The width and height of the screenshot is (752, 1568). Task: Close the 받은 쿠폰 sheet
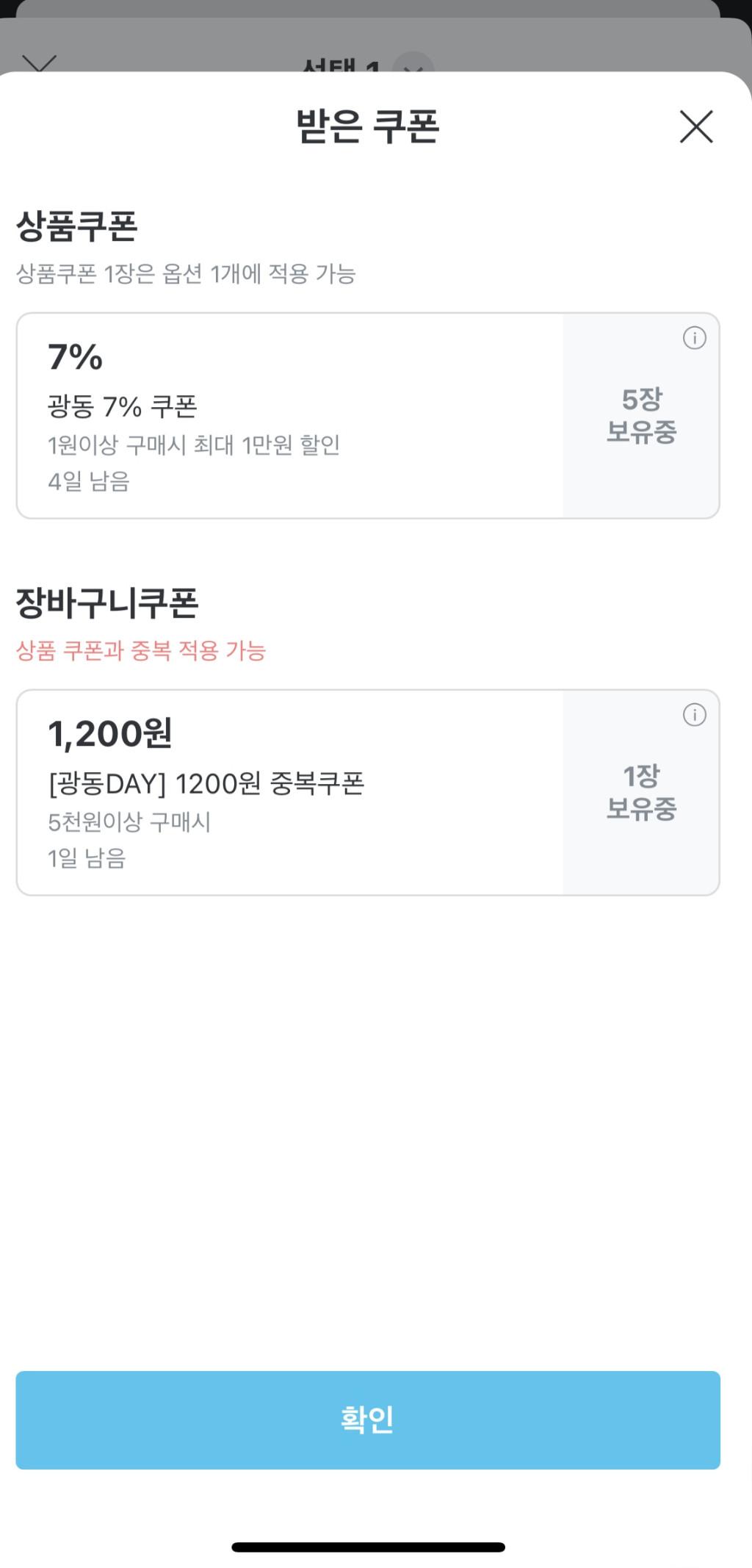695,126
